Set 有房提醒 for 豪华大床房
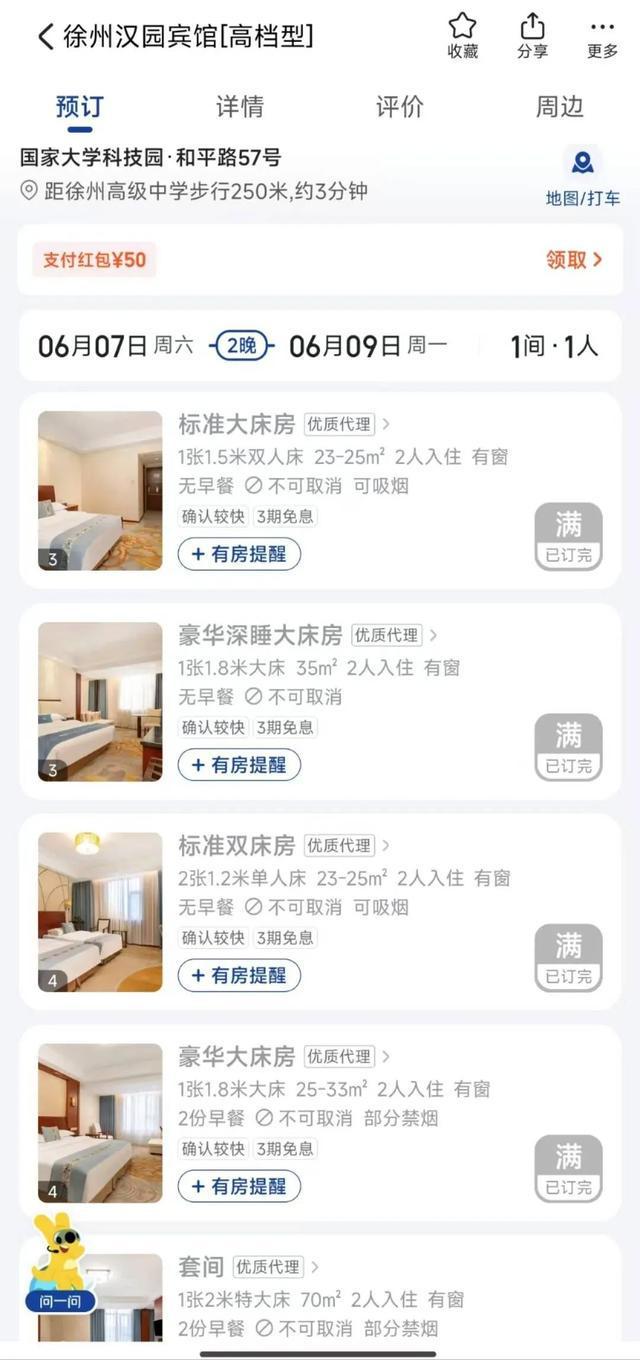The image size is (640, 1360). click(239, 1186)
